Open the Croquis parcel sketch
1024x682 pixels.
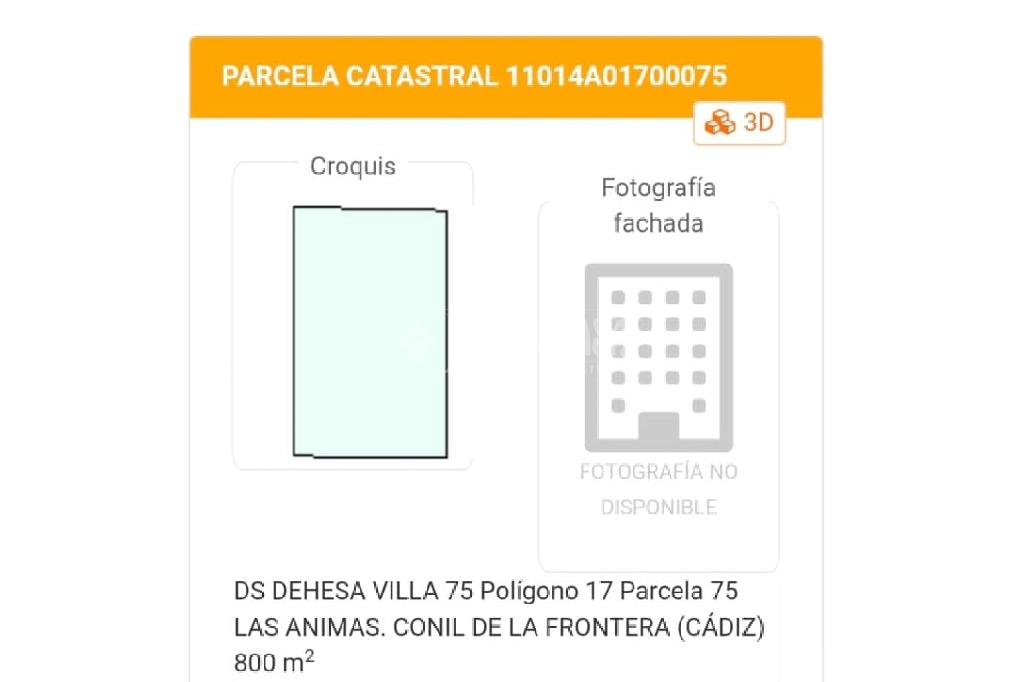pyautogui.click(x=369, y=331)
